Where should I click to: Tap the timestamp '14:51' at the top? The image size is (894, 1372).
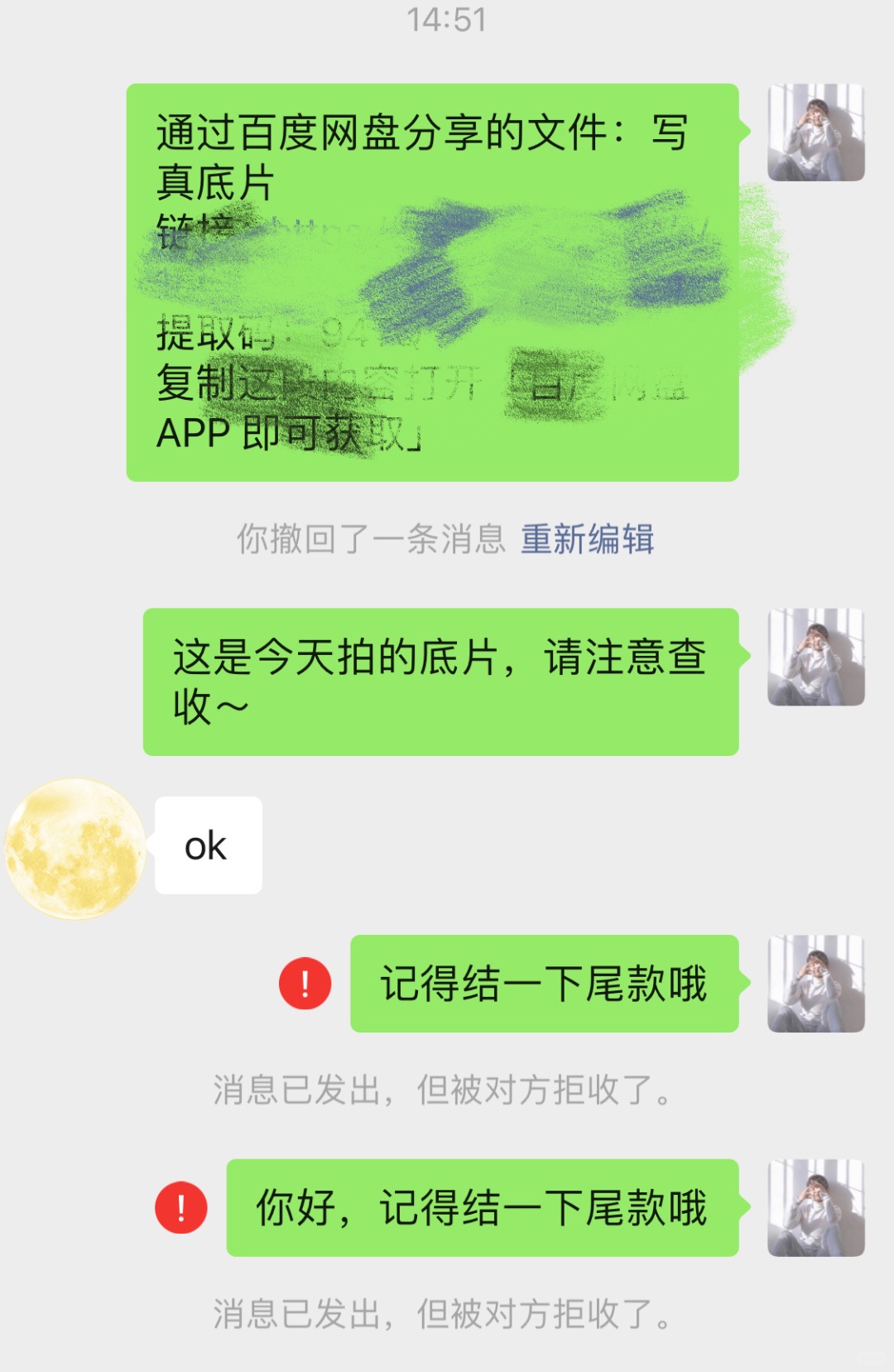coord(447,21)
